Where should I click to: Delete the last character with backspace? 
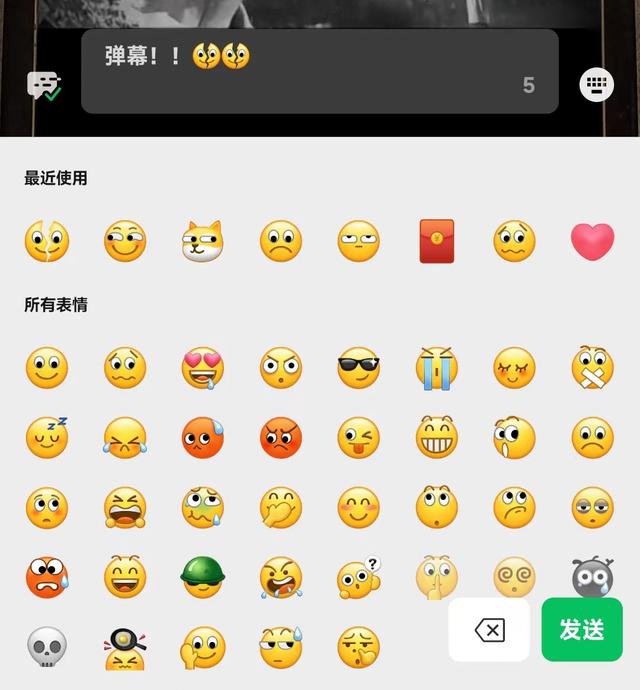pyautogui.click(x=489, y=630)
